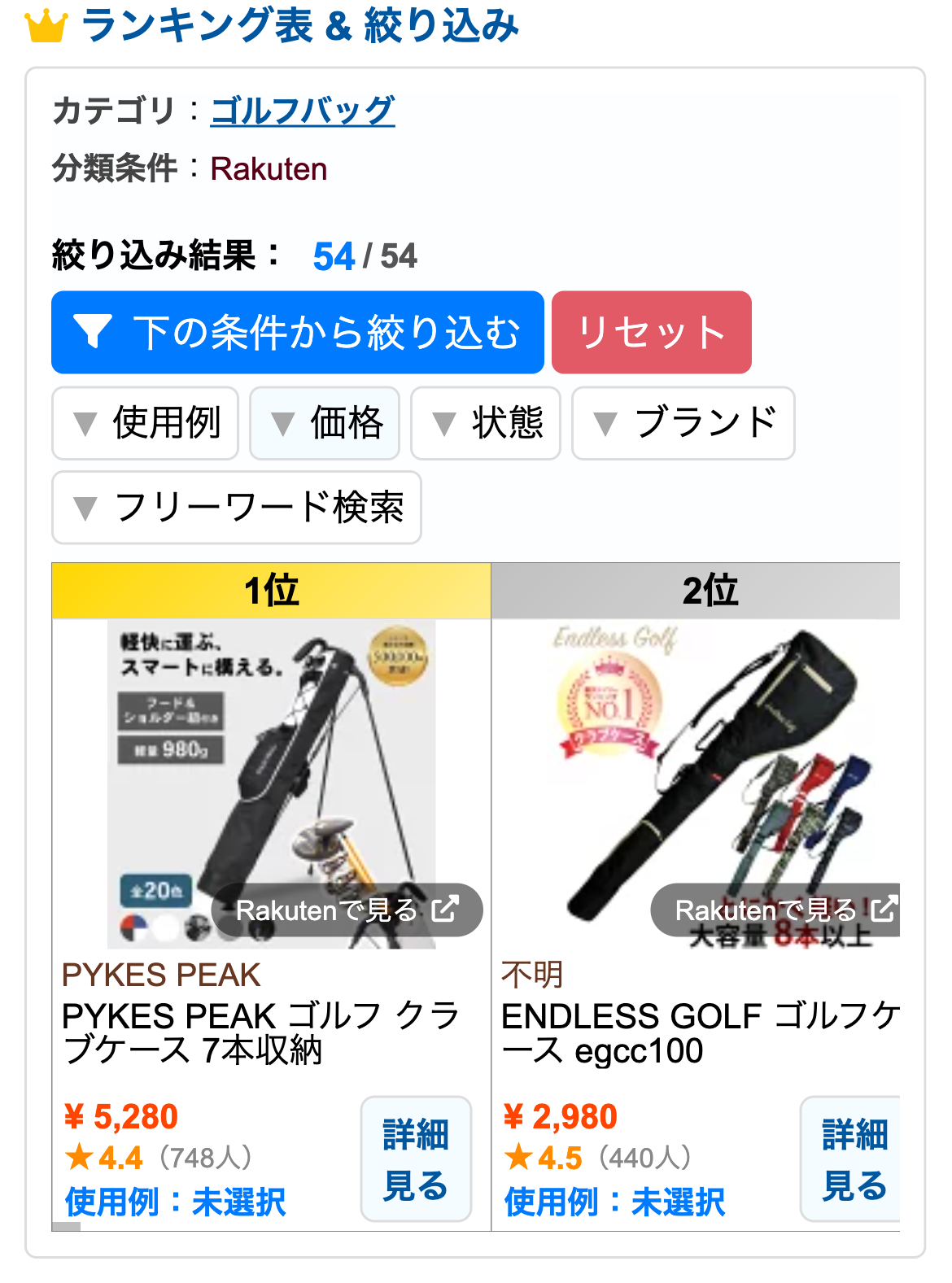
Task: Reset filters with リセット button
Action: coord(651,332)
